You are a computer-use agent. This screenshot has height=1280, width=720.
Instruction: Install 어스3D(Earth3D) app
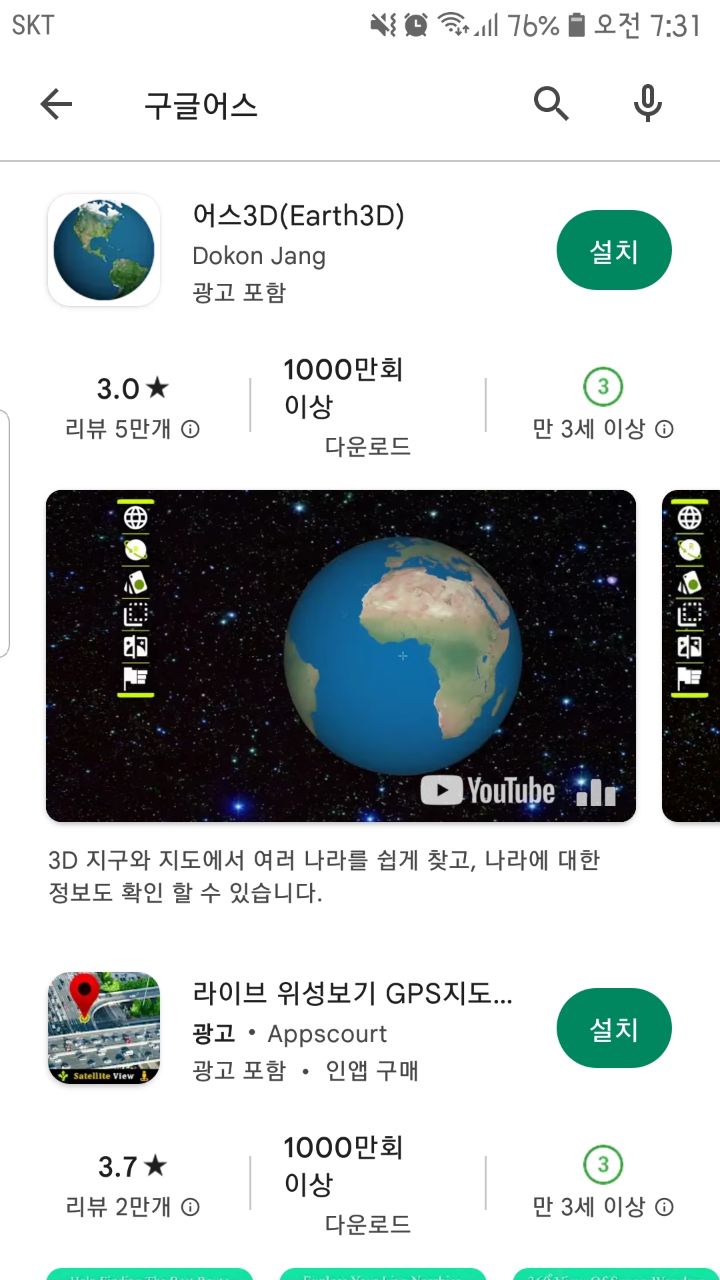(x=614, y=251)
